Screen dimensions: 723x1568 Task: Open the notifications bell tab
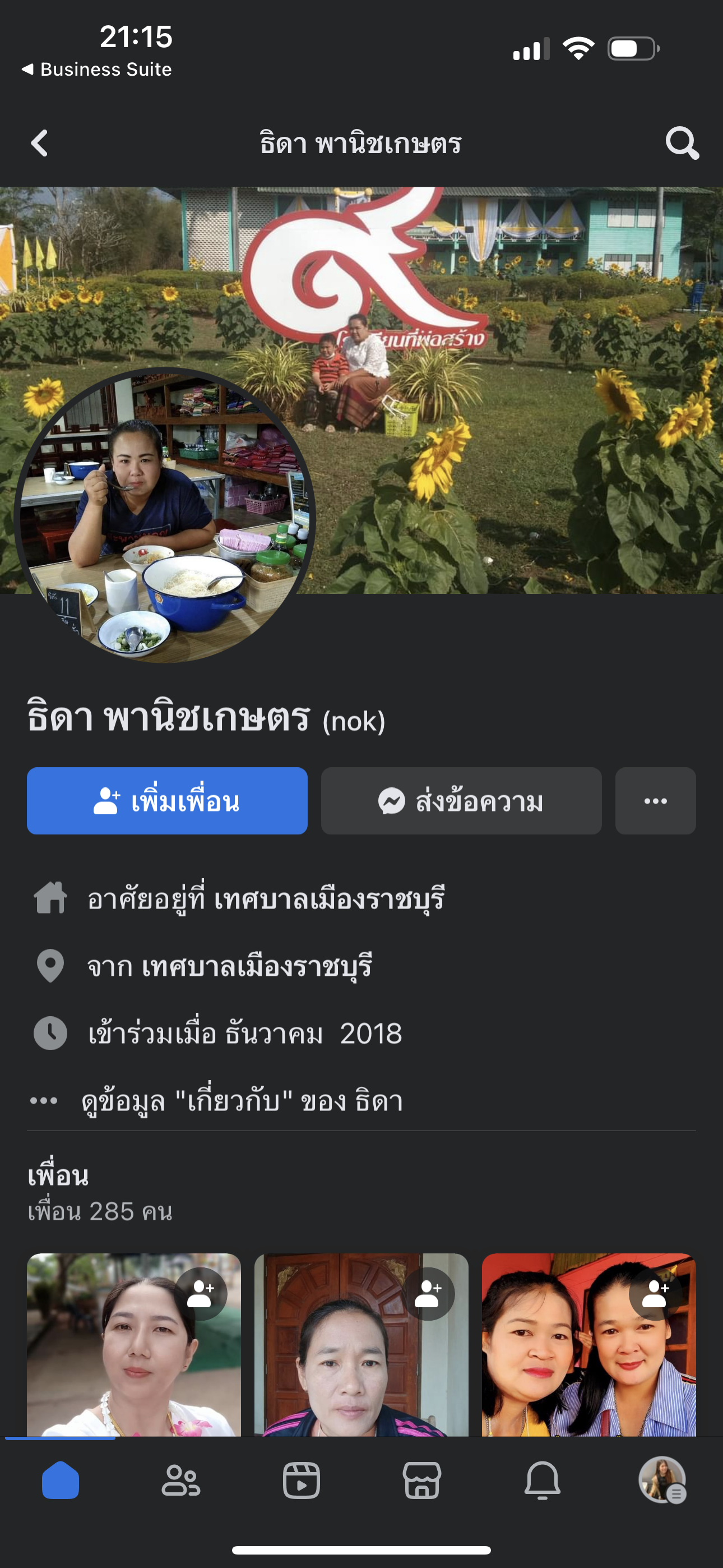543,1481
